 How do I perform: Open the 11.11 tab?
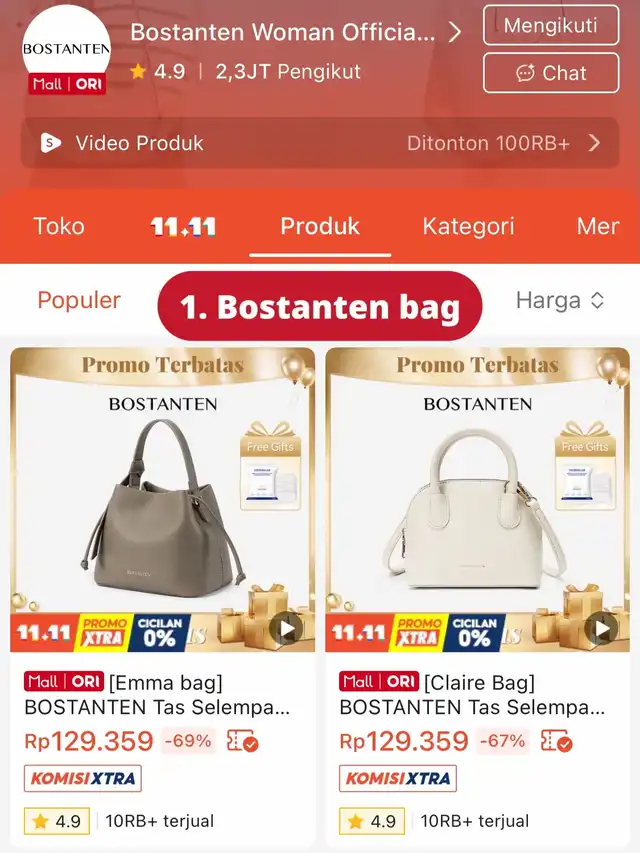pyautogui.click(x=183, y=226)
